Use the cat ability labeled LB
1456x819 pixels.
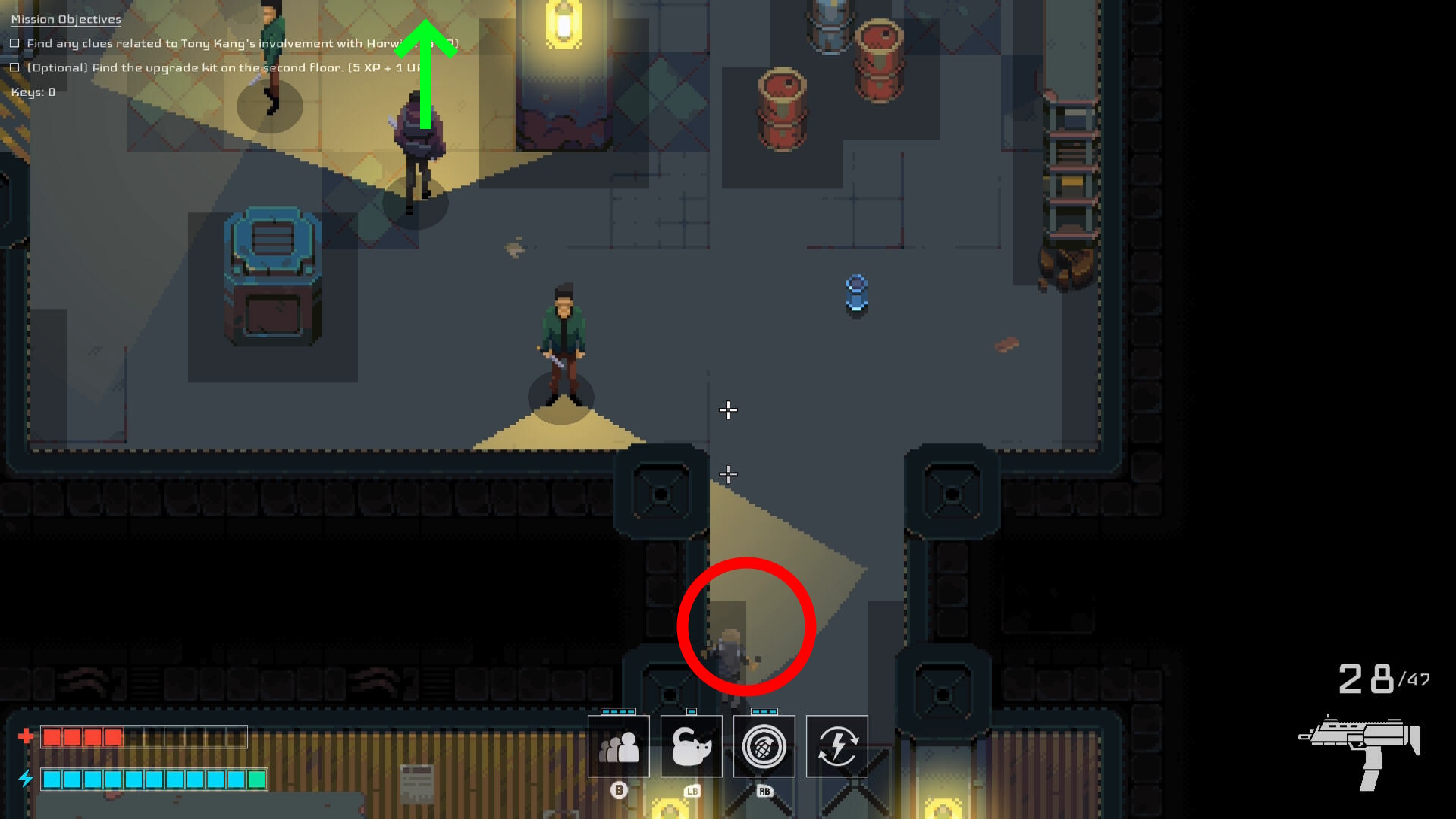(691, 746)
